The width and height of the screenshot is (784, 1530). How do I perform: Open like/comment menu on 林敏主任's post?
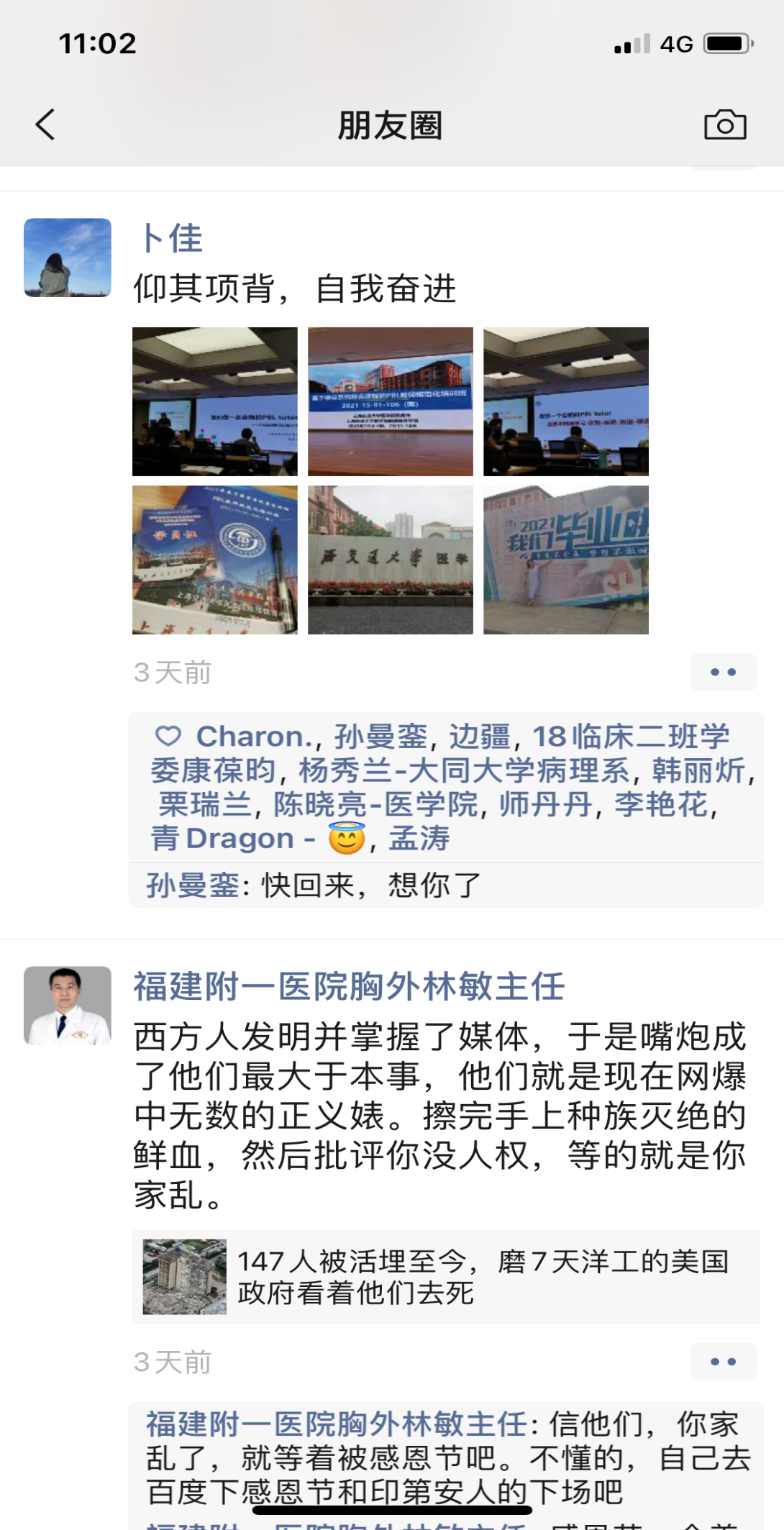click(723, 1362)
